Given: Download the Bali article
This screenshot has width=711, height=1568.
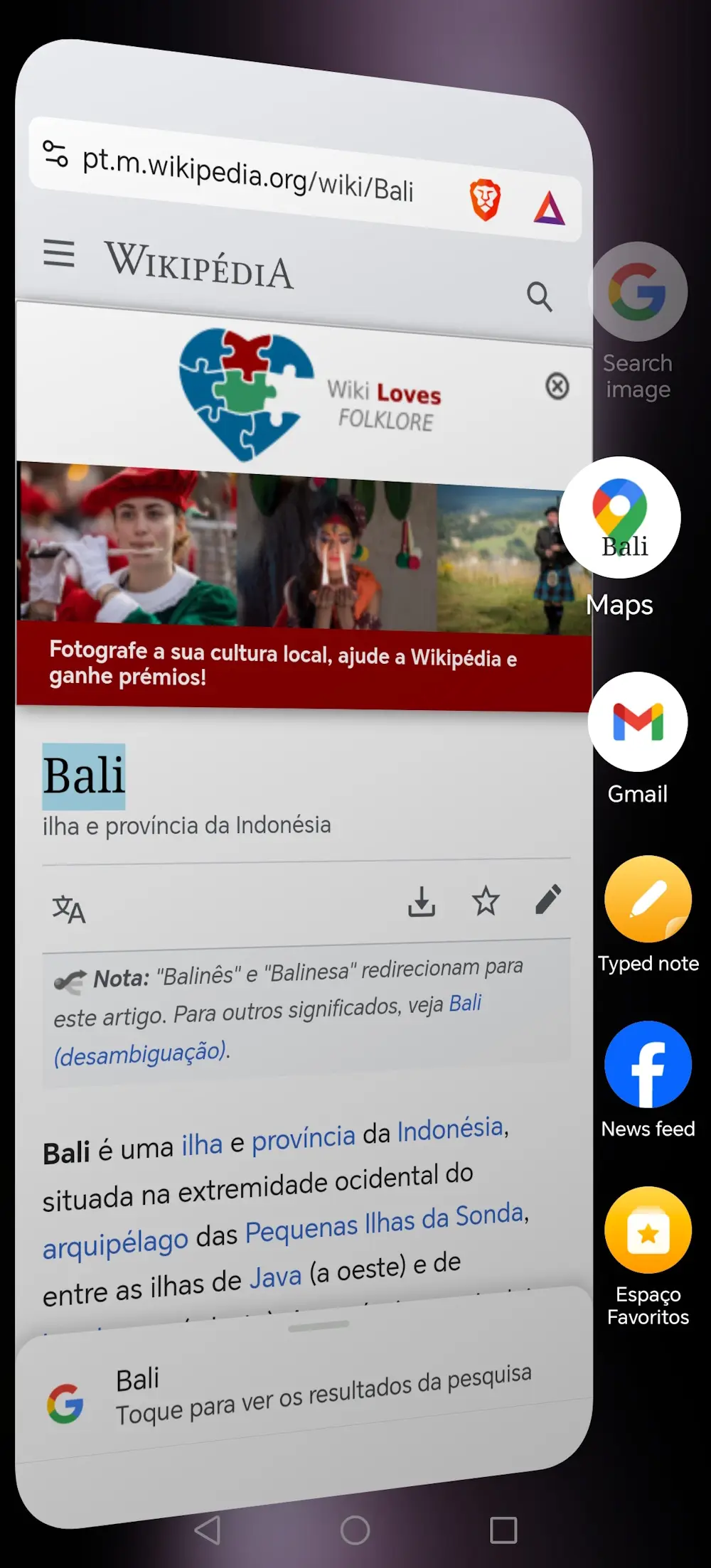Looking at the screenshot, I should [422, 901].
